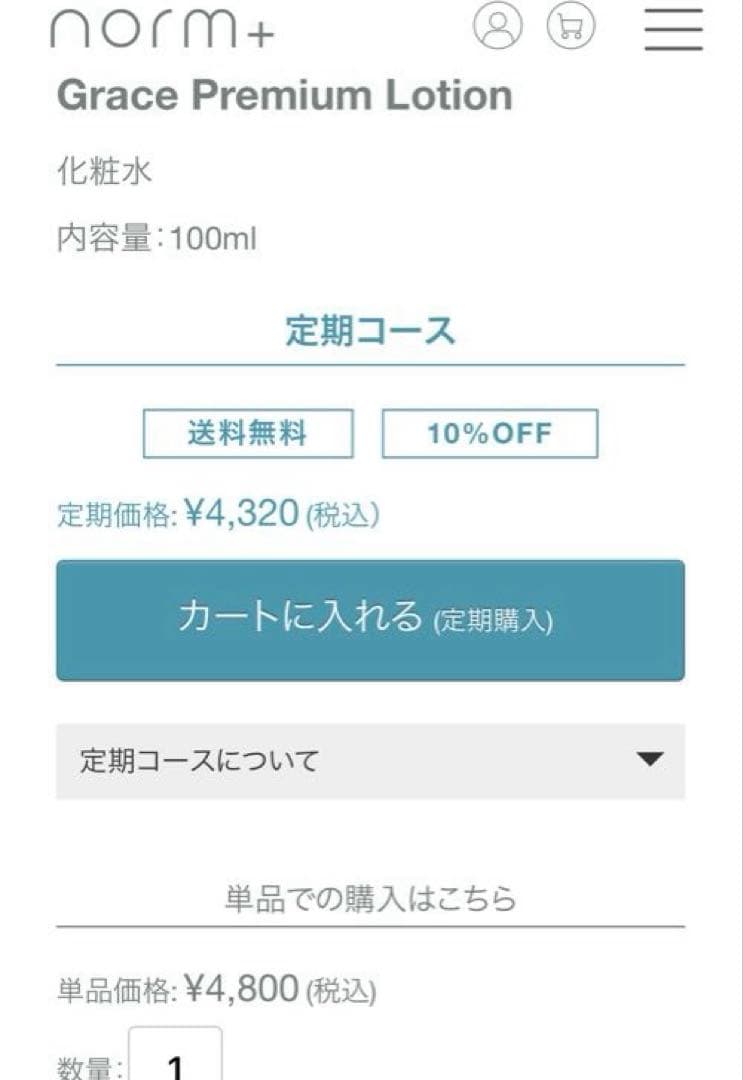This screenshot has height=1080, width=743.
Task: Click the dropdown arrow next to 定期コースについて
Action: click(x=651, y=760)
